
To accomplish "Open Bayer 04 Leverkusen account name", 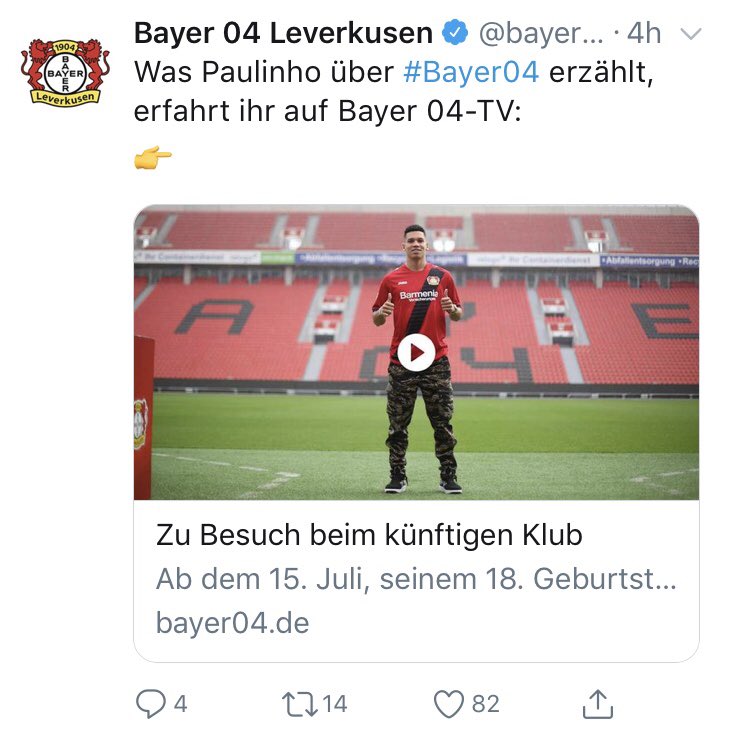I will click(283, 33).
